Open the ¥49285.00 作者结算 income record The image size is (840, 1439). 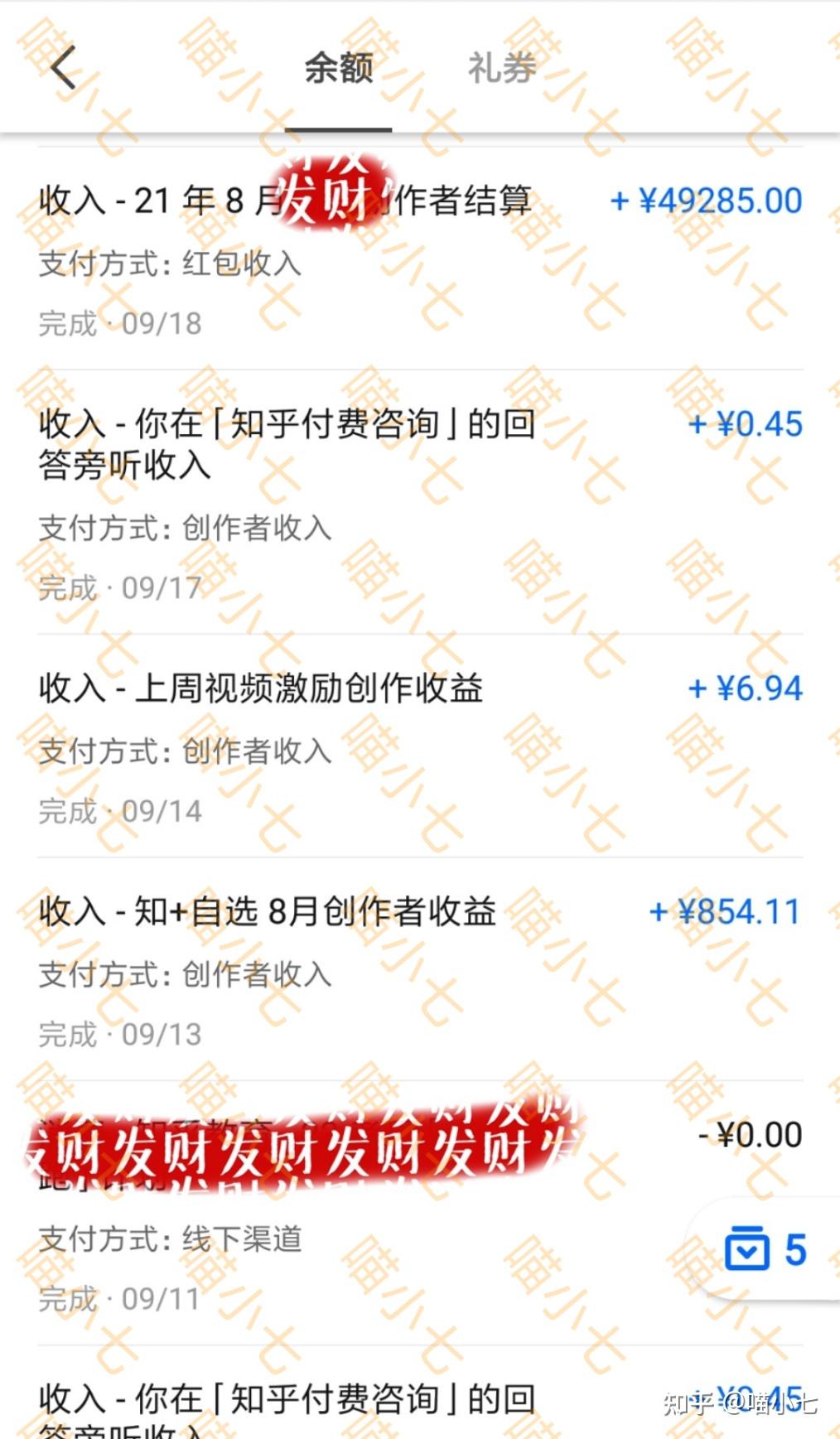(419, 258)
